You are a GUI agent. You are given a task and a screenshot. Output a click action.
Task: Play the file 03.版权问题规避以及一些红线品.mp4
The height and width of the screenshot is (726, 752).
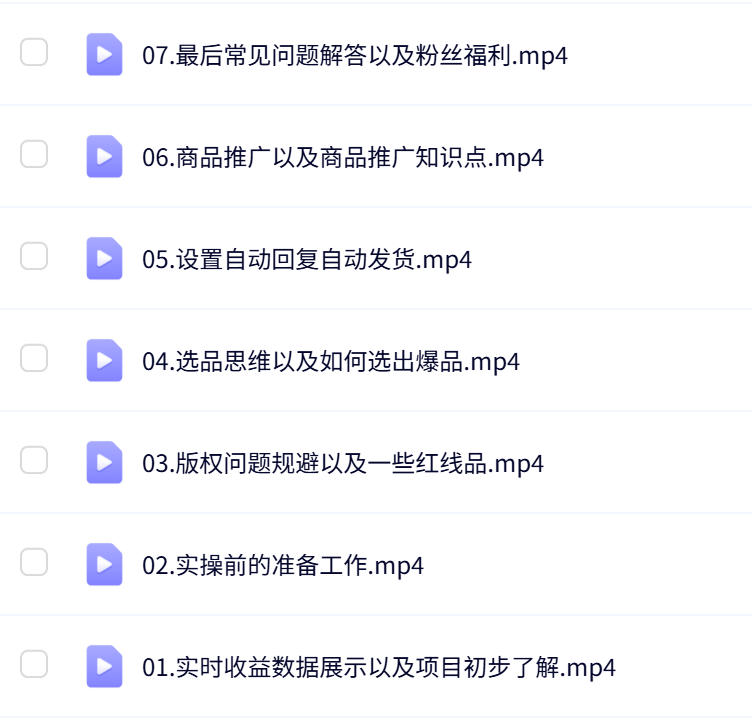pos(343,463)
